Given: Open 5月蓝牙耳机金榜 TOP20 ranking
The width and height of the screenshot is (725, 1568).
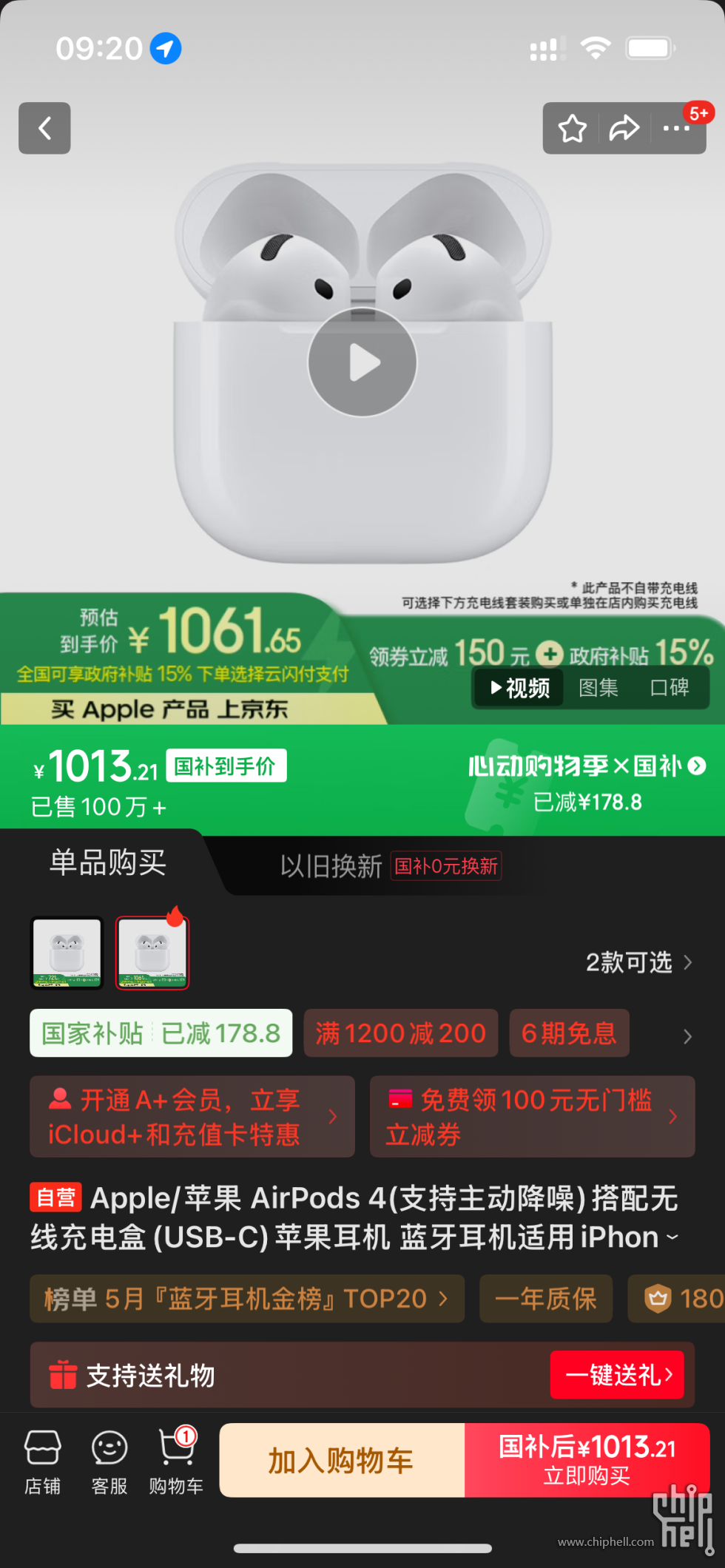Looking at the screenshot, I should (246, 1299).
